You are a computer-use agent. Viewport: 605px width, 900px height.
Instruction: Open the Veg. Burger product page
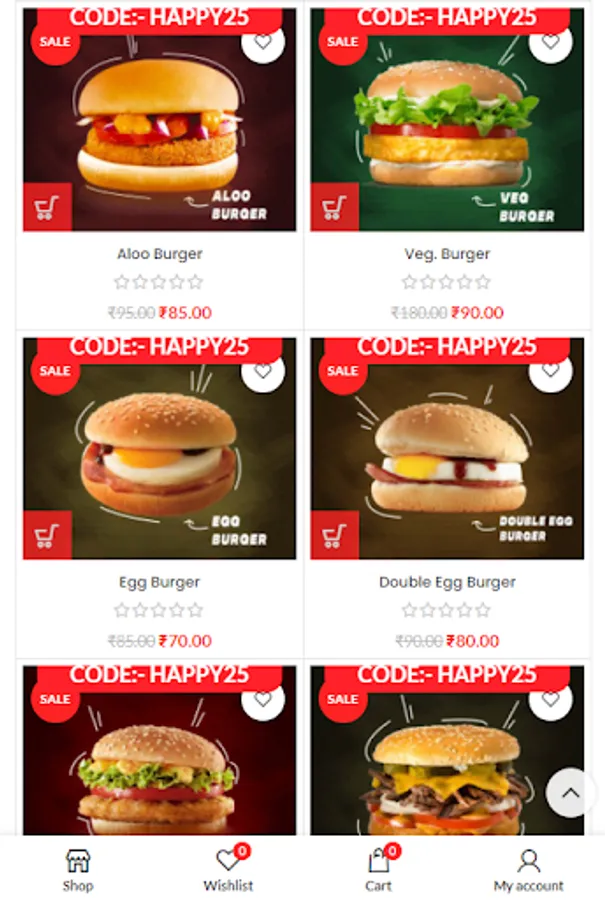click(x=447, y=254)
